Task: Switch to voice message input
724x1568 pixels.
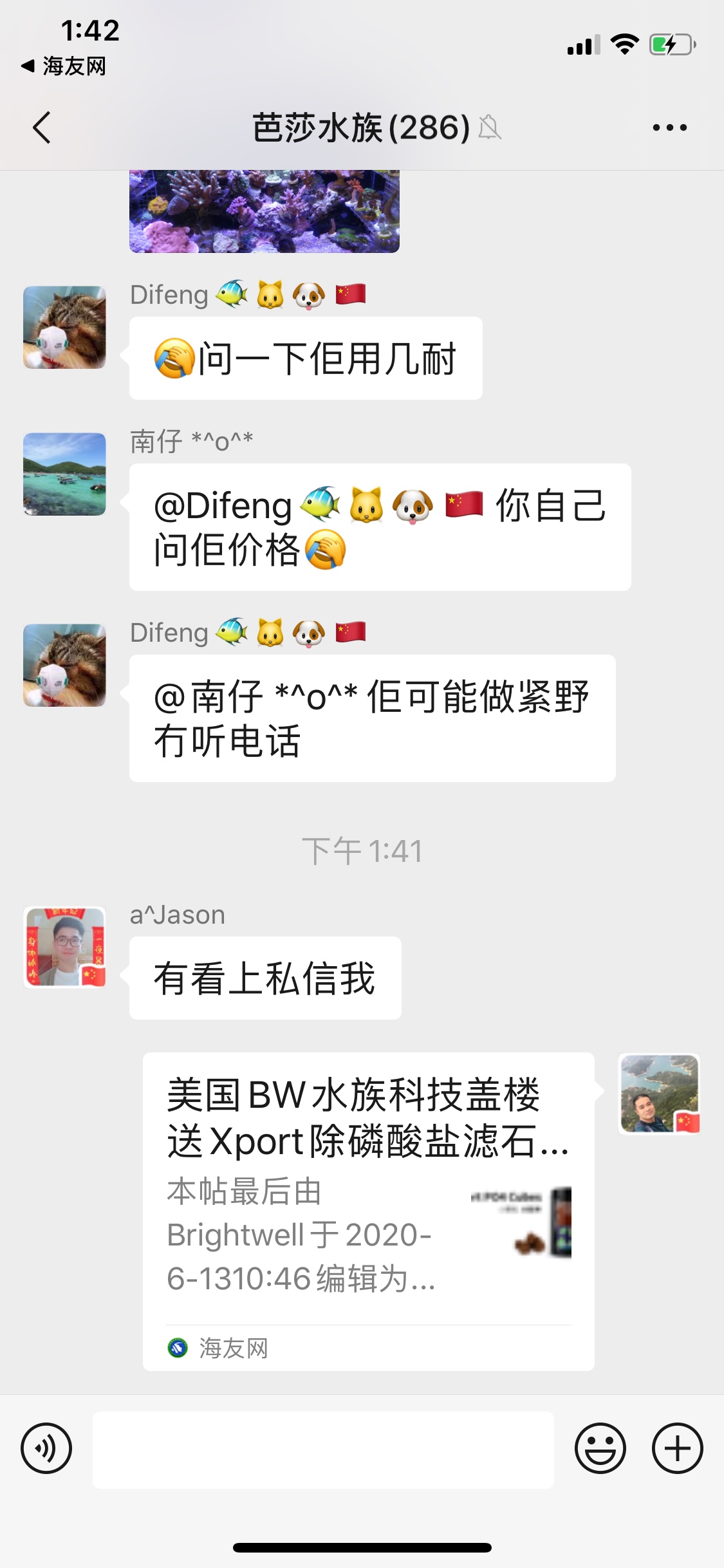Action: [46, 1448]
